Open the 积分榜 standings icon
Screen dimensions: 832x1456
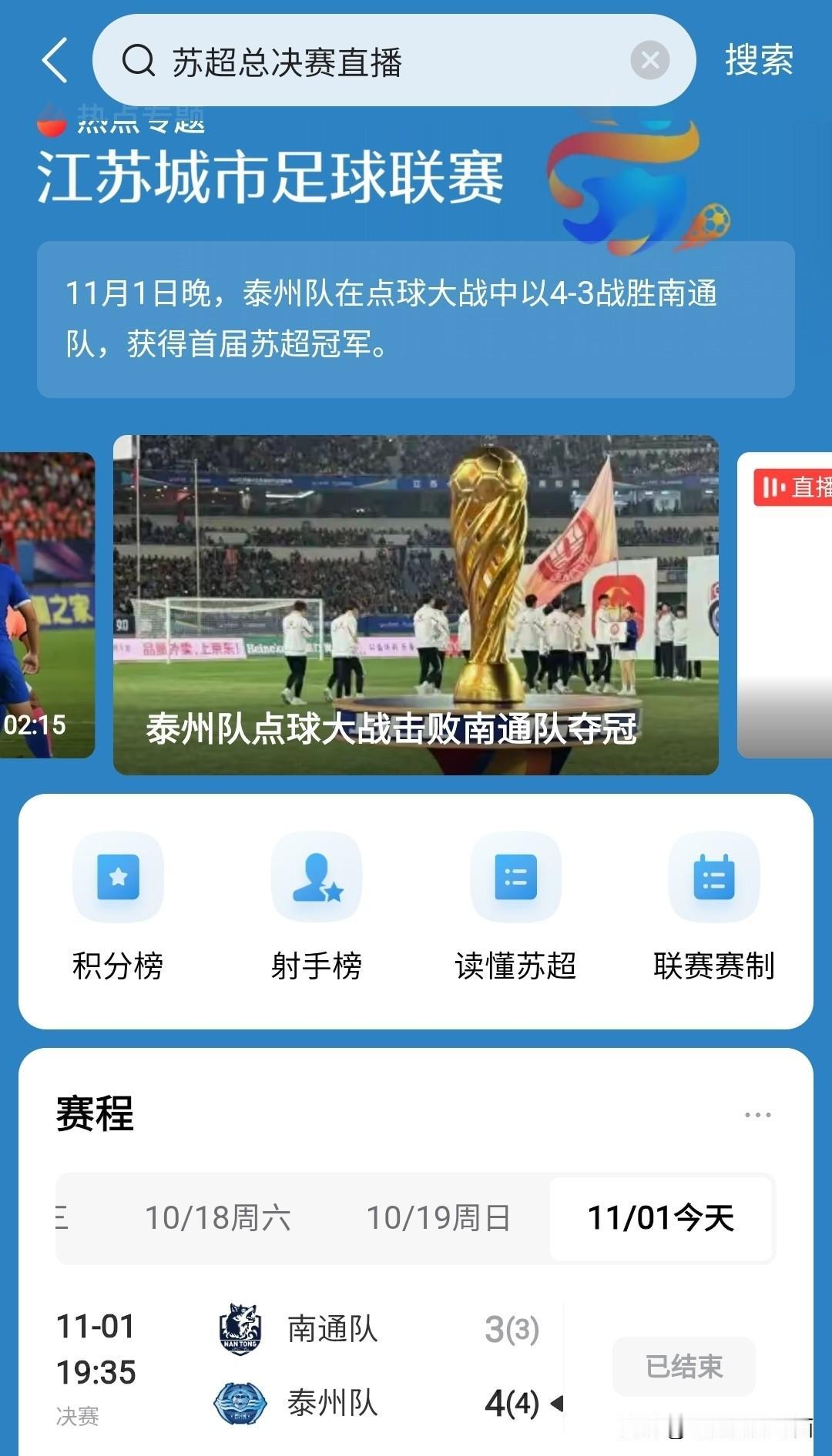coord(117,878)
